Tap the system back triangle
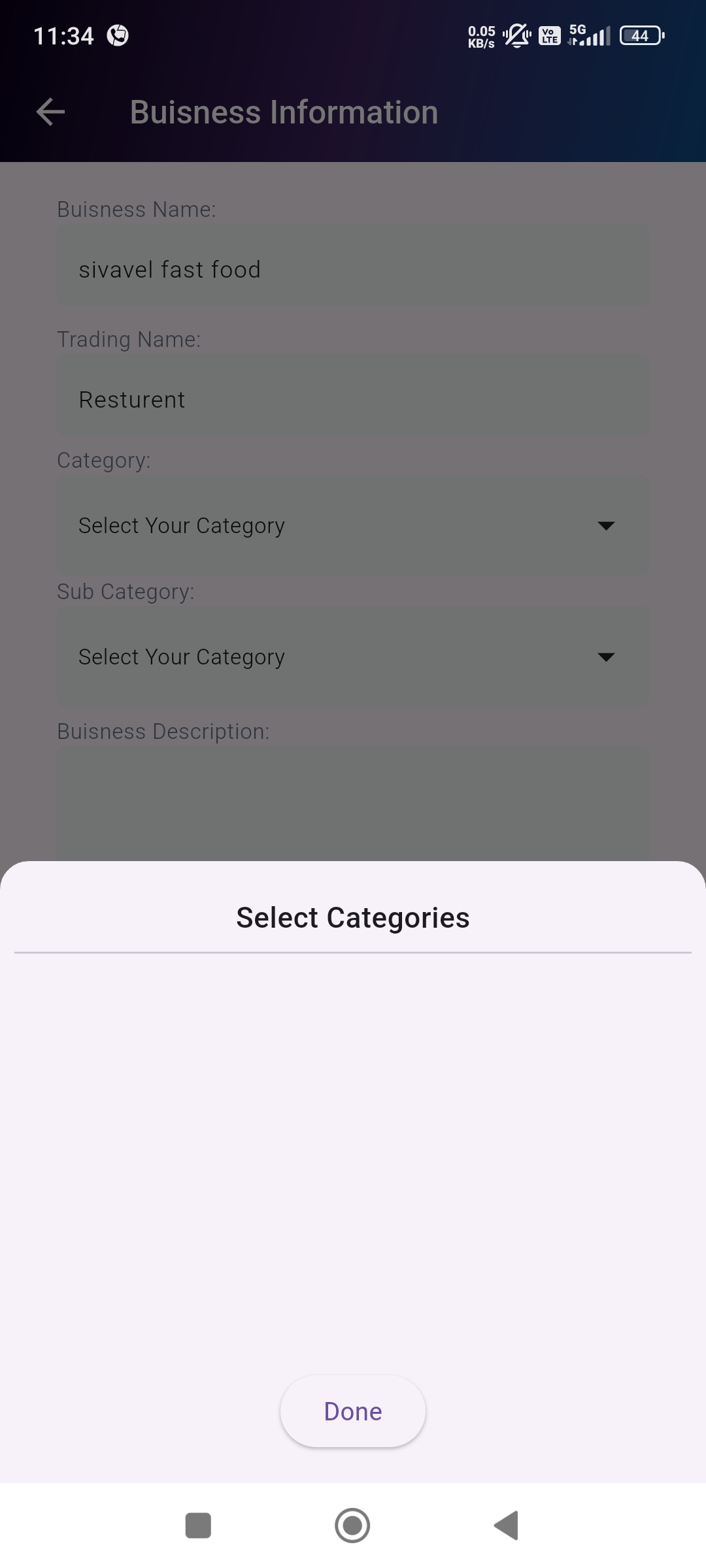 click(x=507, y=1526)
